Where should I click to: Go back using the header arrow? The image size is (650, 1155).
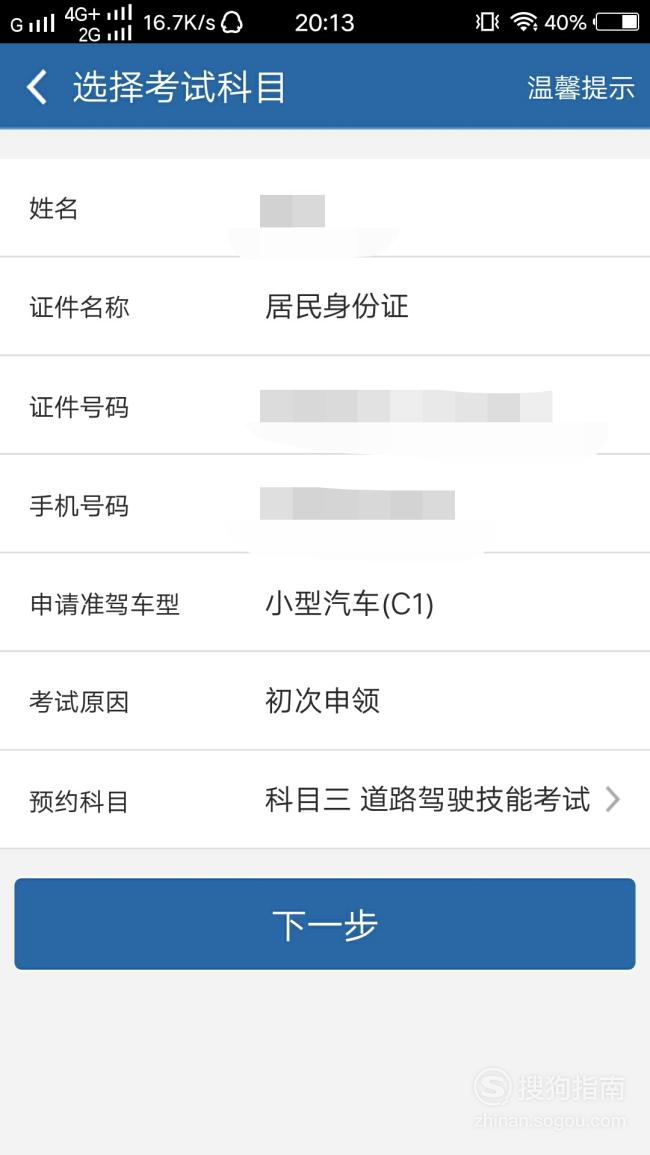pyautogui.click(x=37, y=87)
